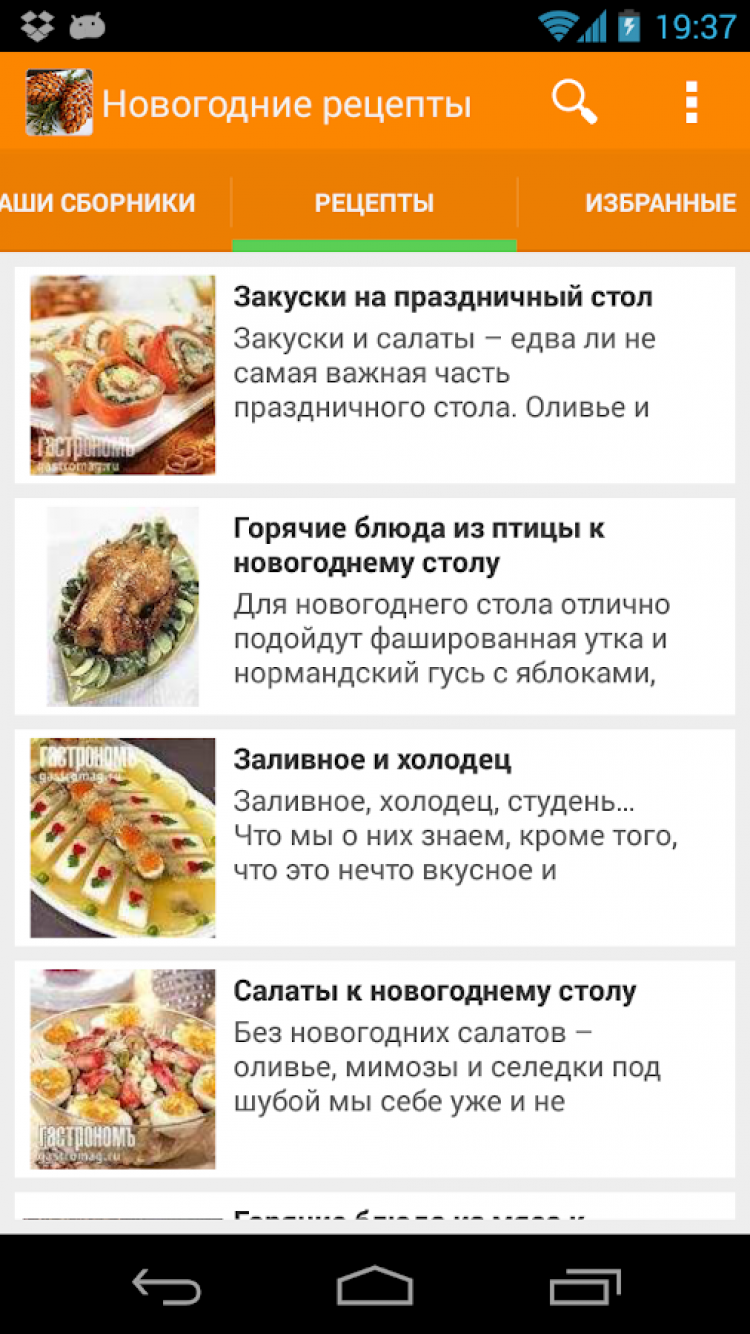Image resolution: width=750 pixels, height=1334 pixels.
Task: Open Закуски на праздничный стол recipes
Action: coord(375,375)
